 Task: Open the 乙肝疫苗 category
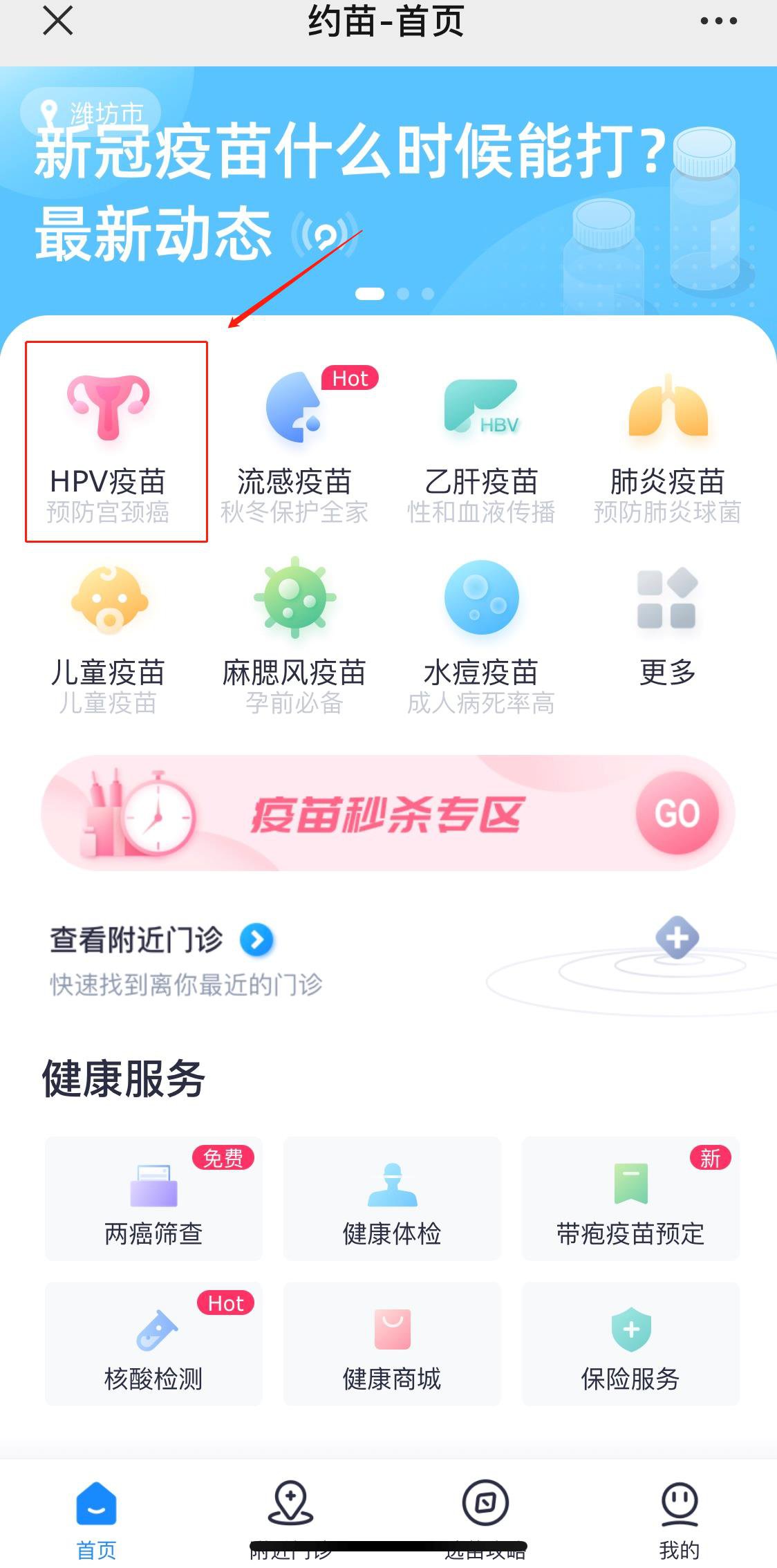[481, 442]
